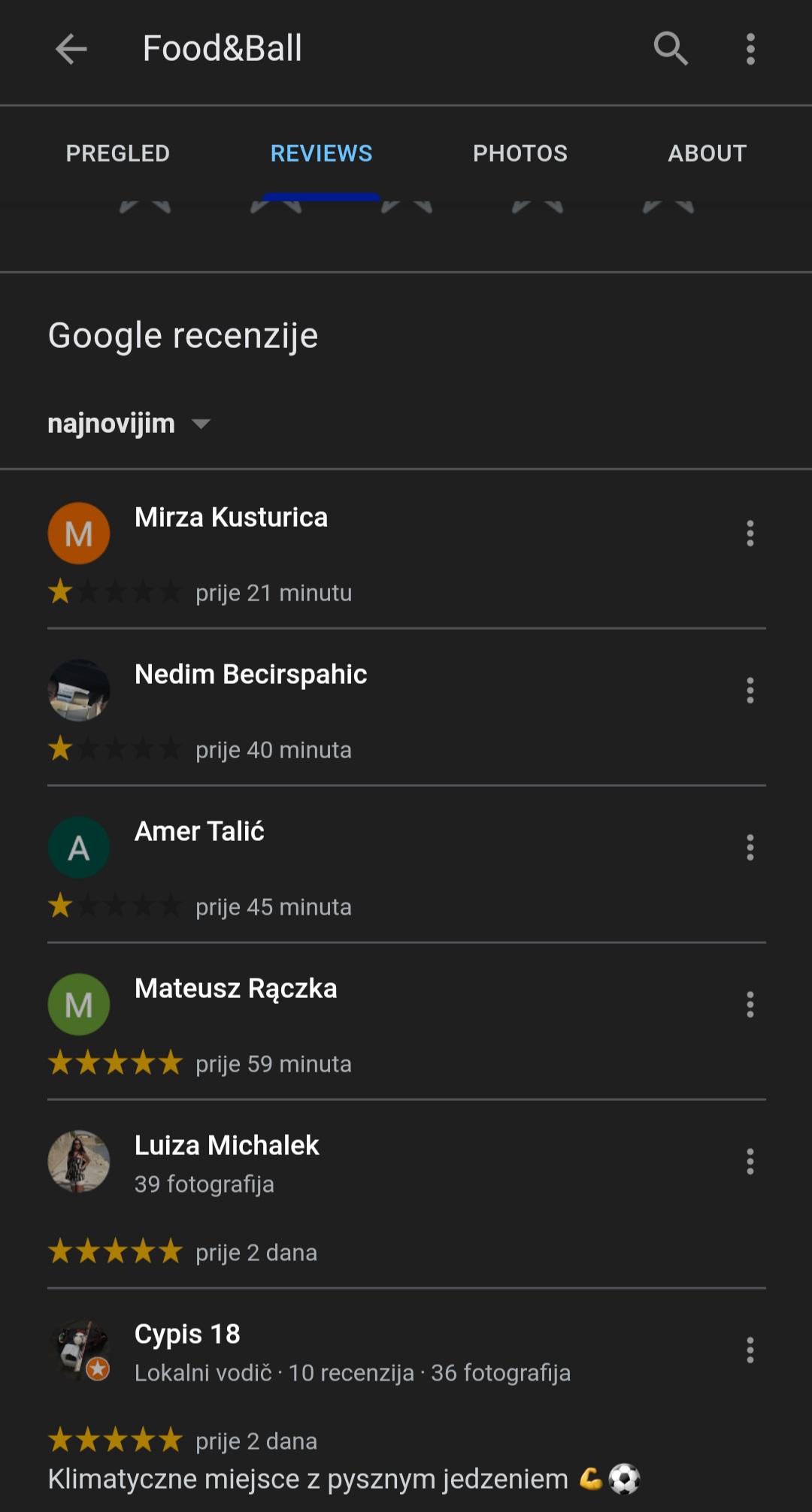
Task: Open the About tab
Action: [707, 153]
